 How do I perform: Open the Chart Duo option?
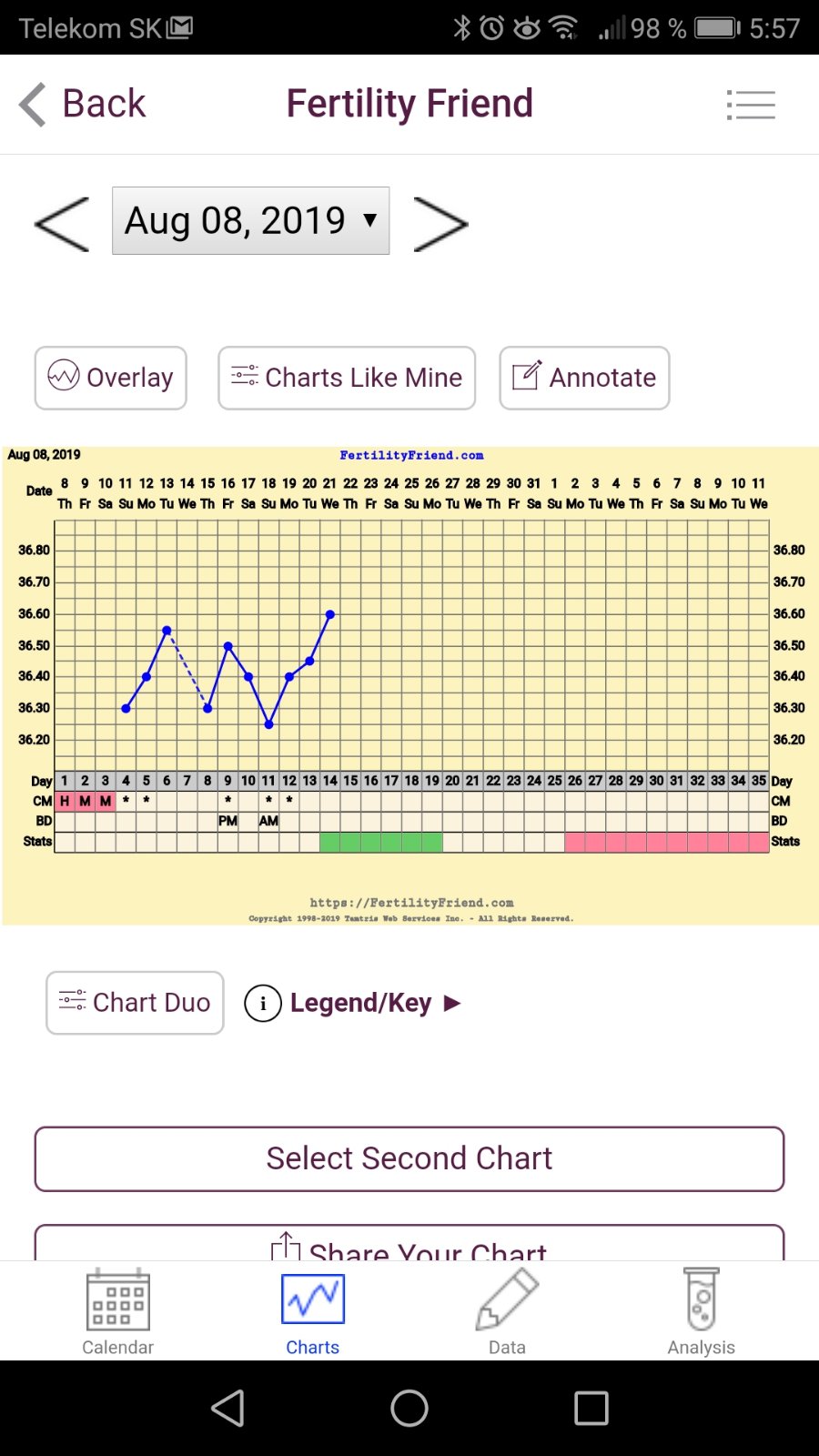click(x=135, y=1003)
